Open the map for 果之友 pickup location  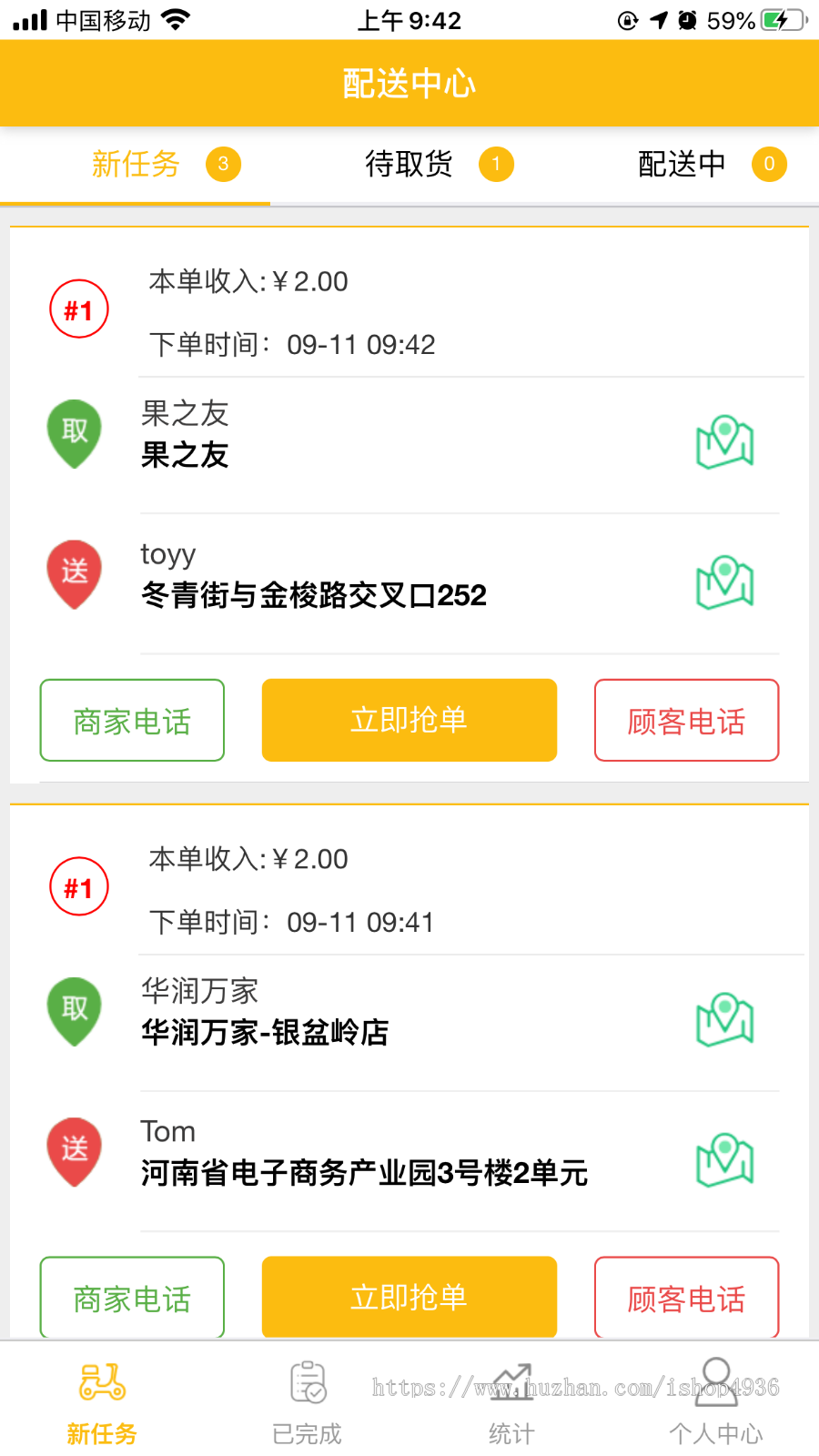724,443
